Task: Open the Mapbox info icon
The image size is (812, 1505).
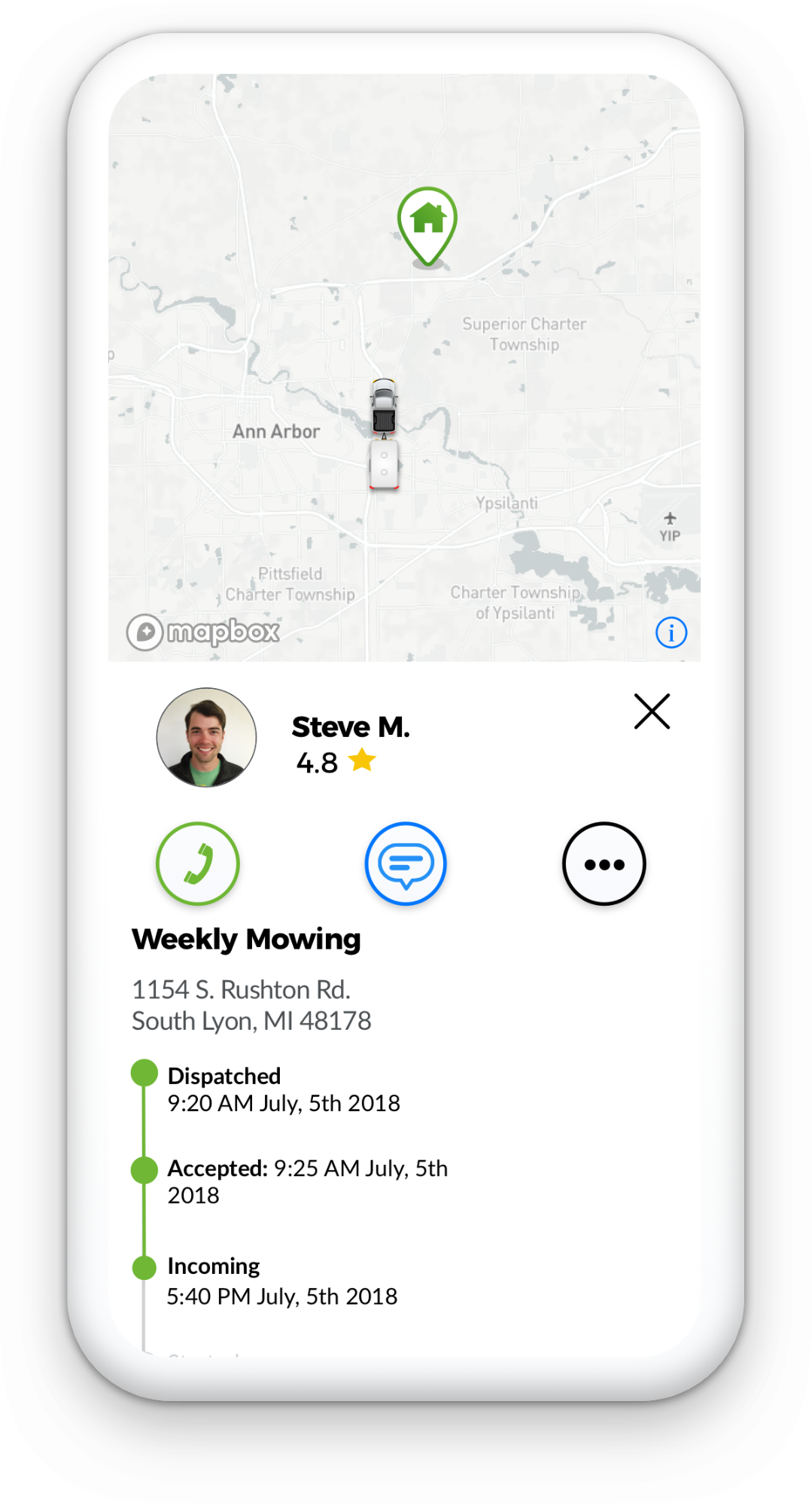Action: (x=671, y=632)
